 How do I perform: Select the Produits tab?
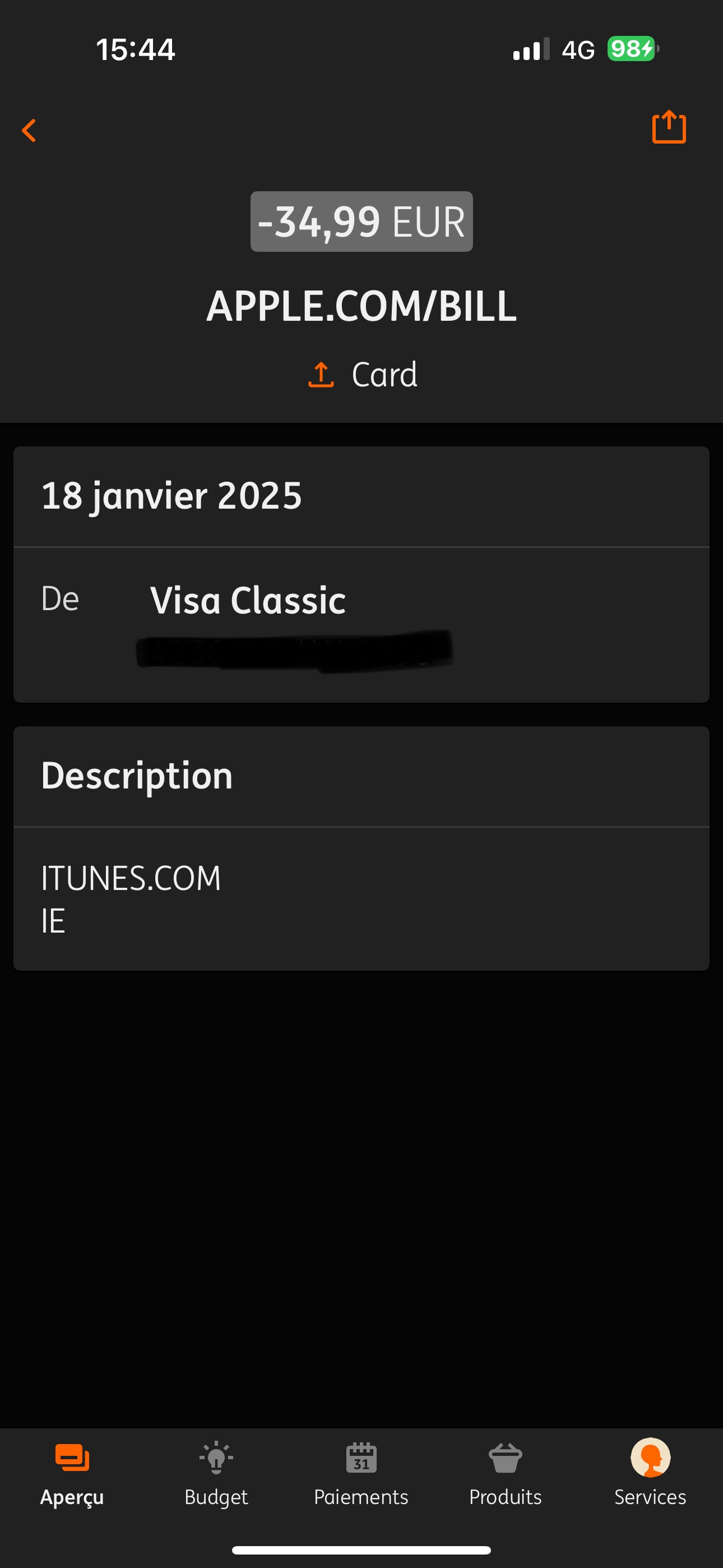(505, 1473)
